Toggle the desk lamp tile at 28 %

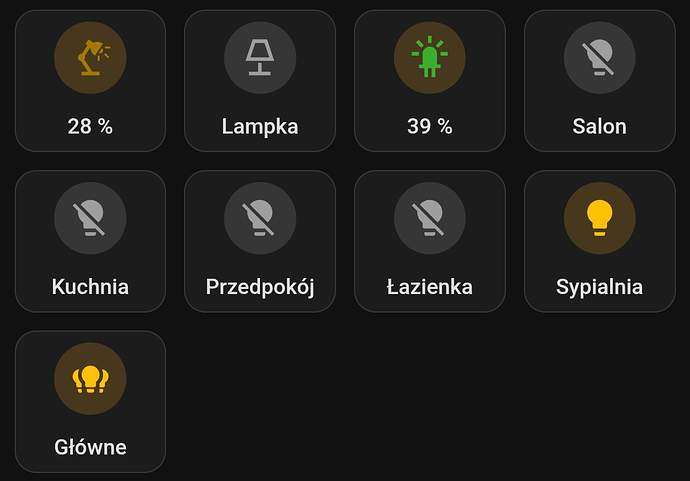90,58
